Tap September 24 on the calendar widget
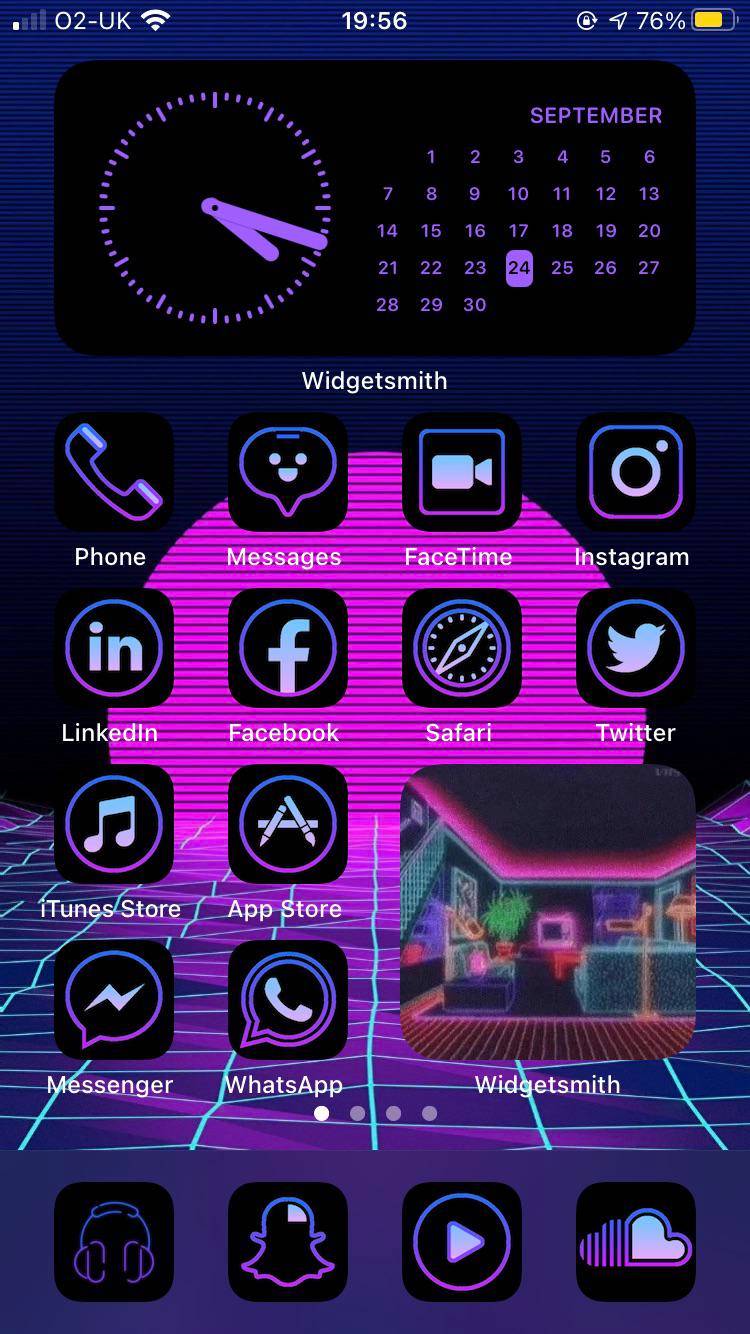The width and height of the screenshot is (750, 1334). (519, 267)
